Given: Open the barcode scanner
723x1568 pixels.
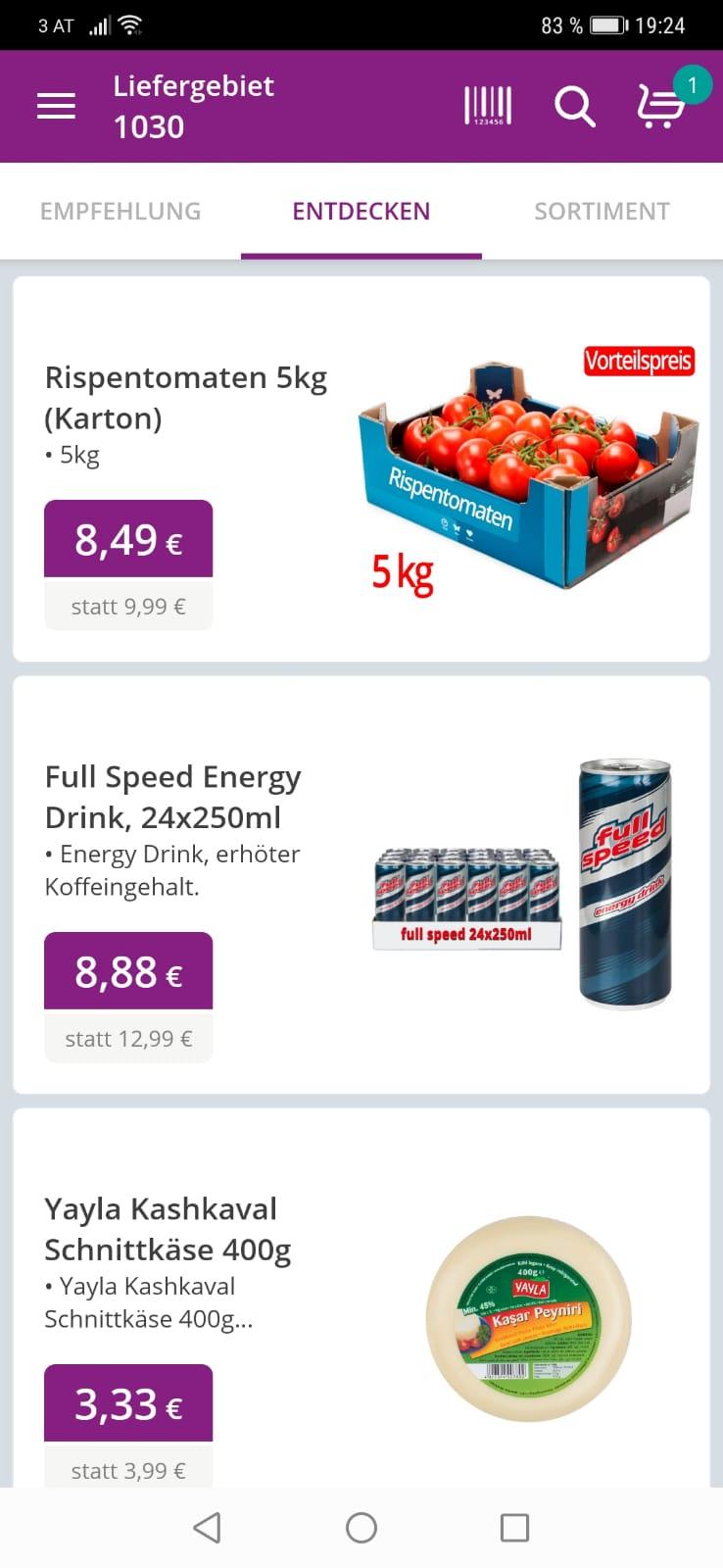Looking at the screenshot, I should (x=487, y=106).
